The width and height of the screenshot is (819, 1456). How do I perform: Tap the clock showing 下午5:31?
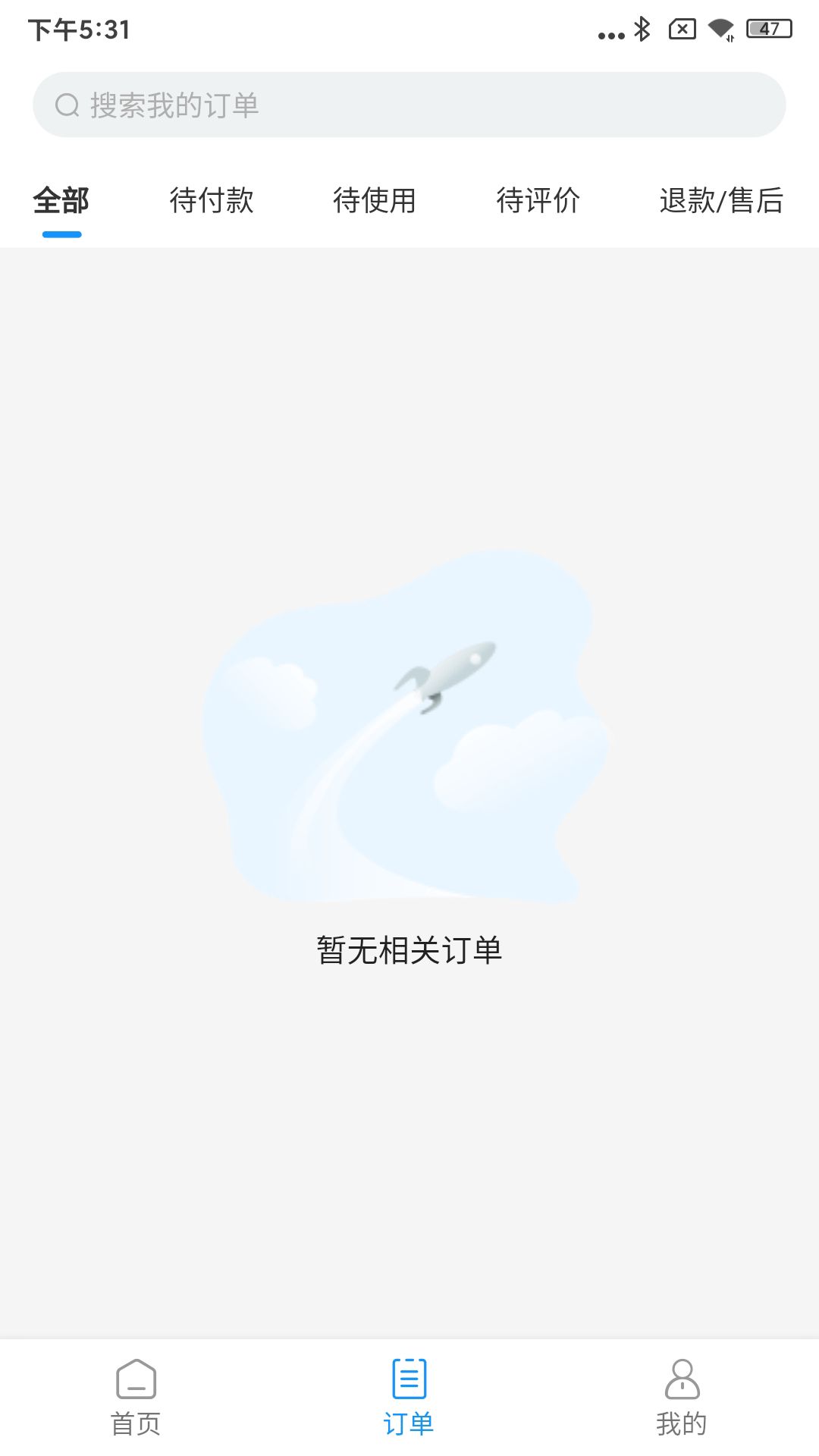[77, 30]
